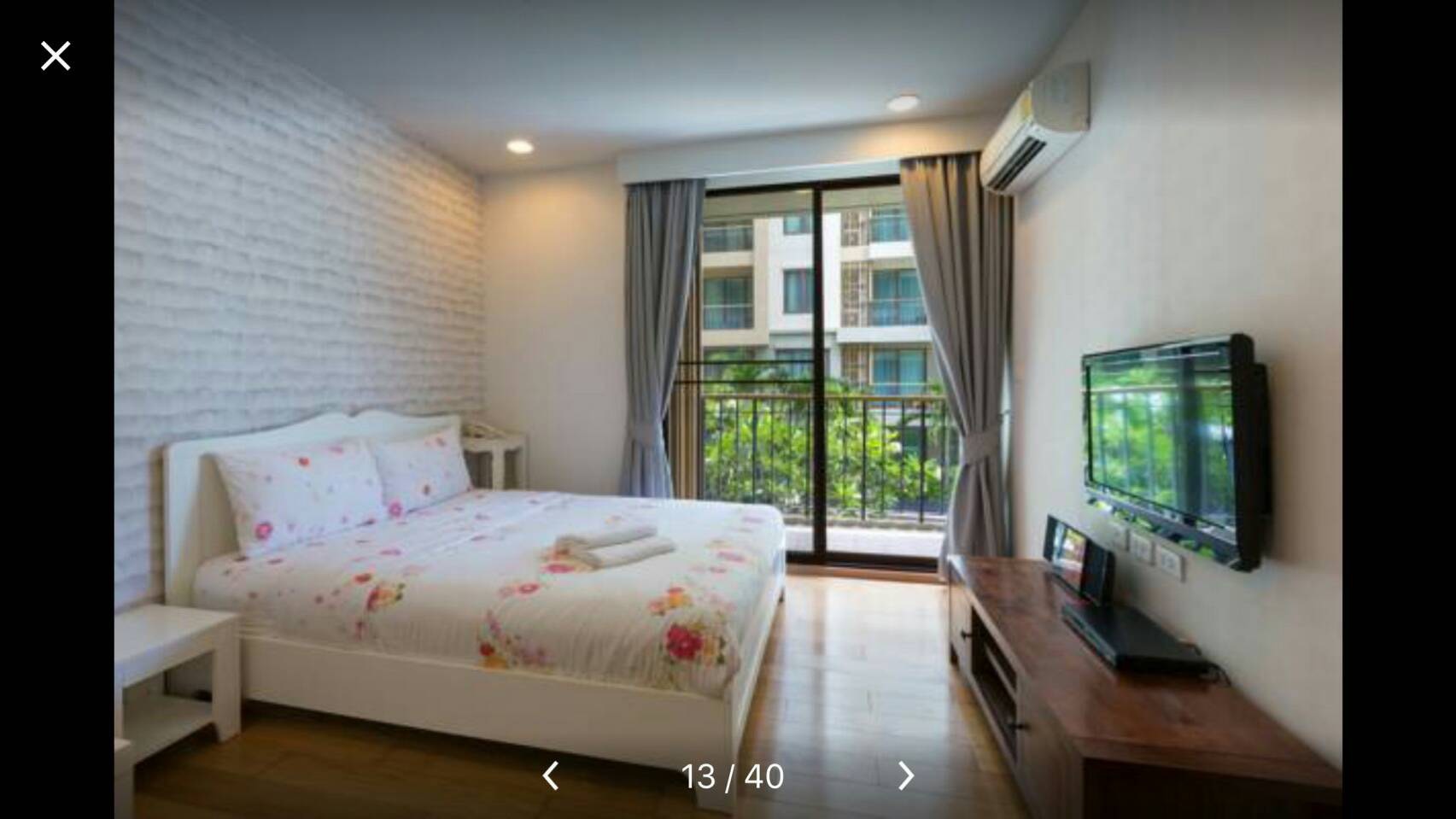Go to the previous photo
1456x819 pixels.
click(x=551, y=775)
